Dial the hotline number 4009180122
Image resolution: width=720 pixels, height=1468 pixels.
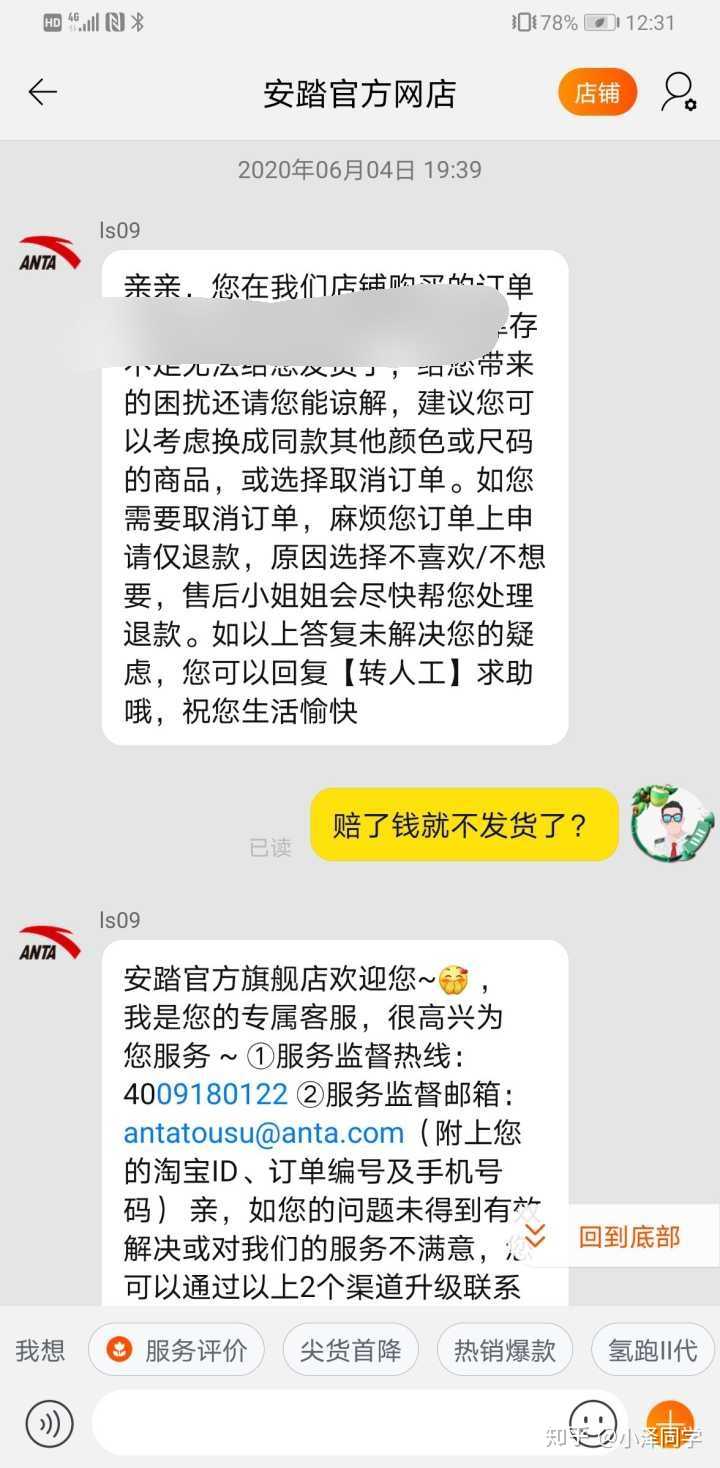click(206, 1094)
